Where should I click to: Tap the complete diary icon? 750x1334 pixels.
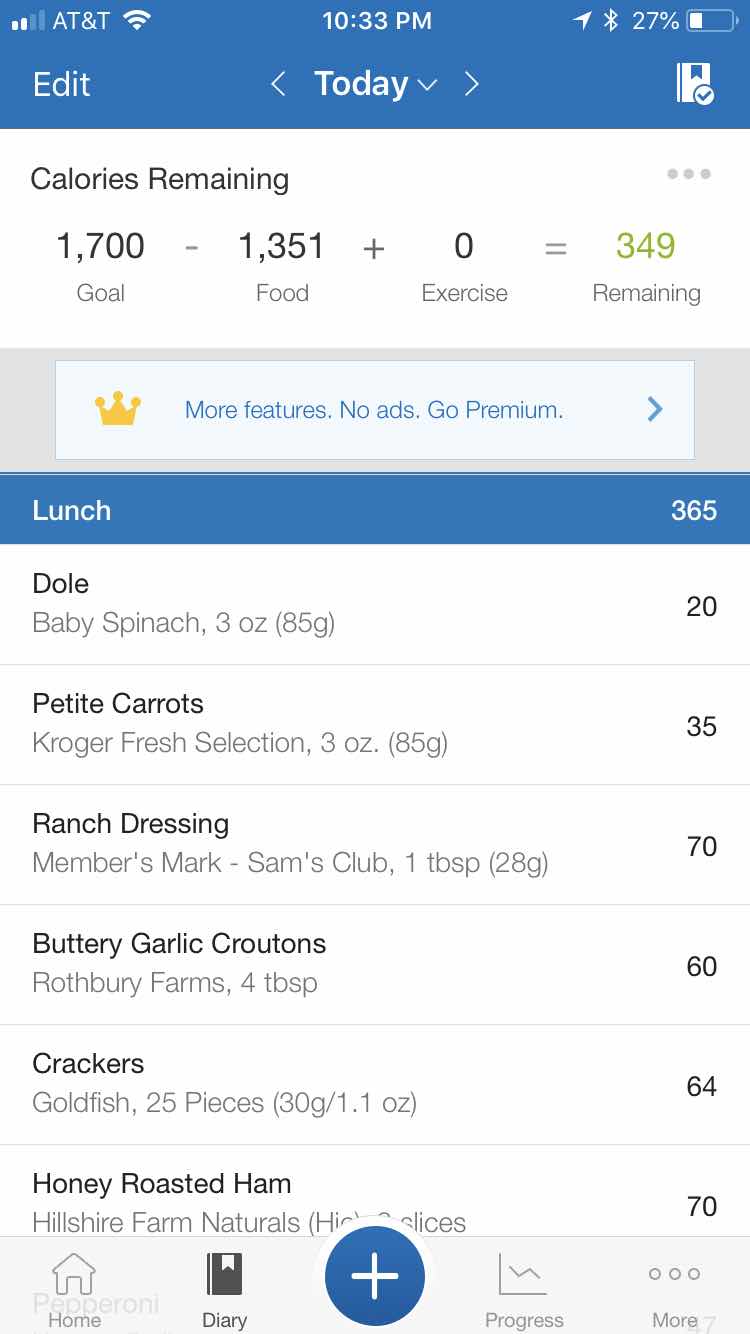point(694,84)
